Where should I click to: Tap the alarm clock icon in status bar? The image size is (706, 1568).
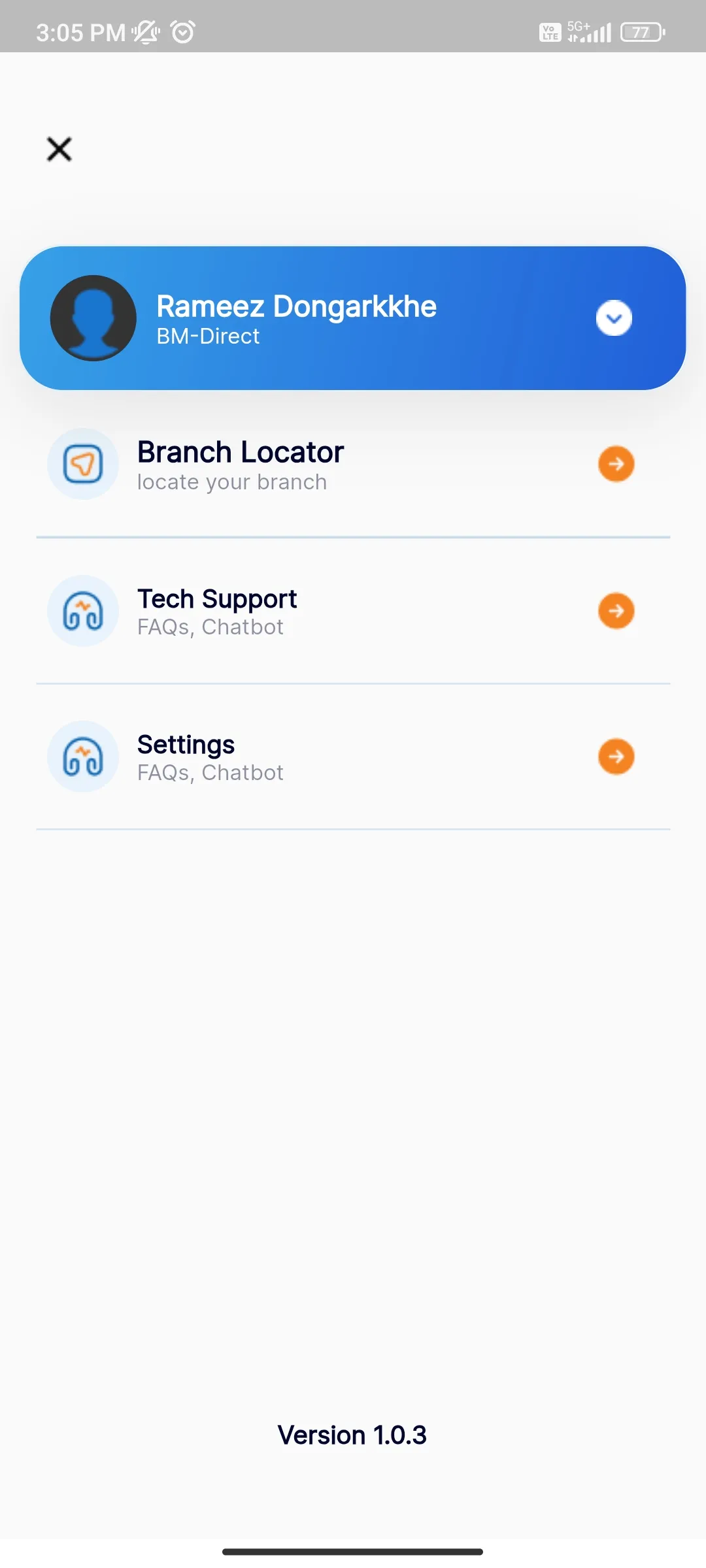180,31
